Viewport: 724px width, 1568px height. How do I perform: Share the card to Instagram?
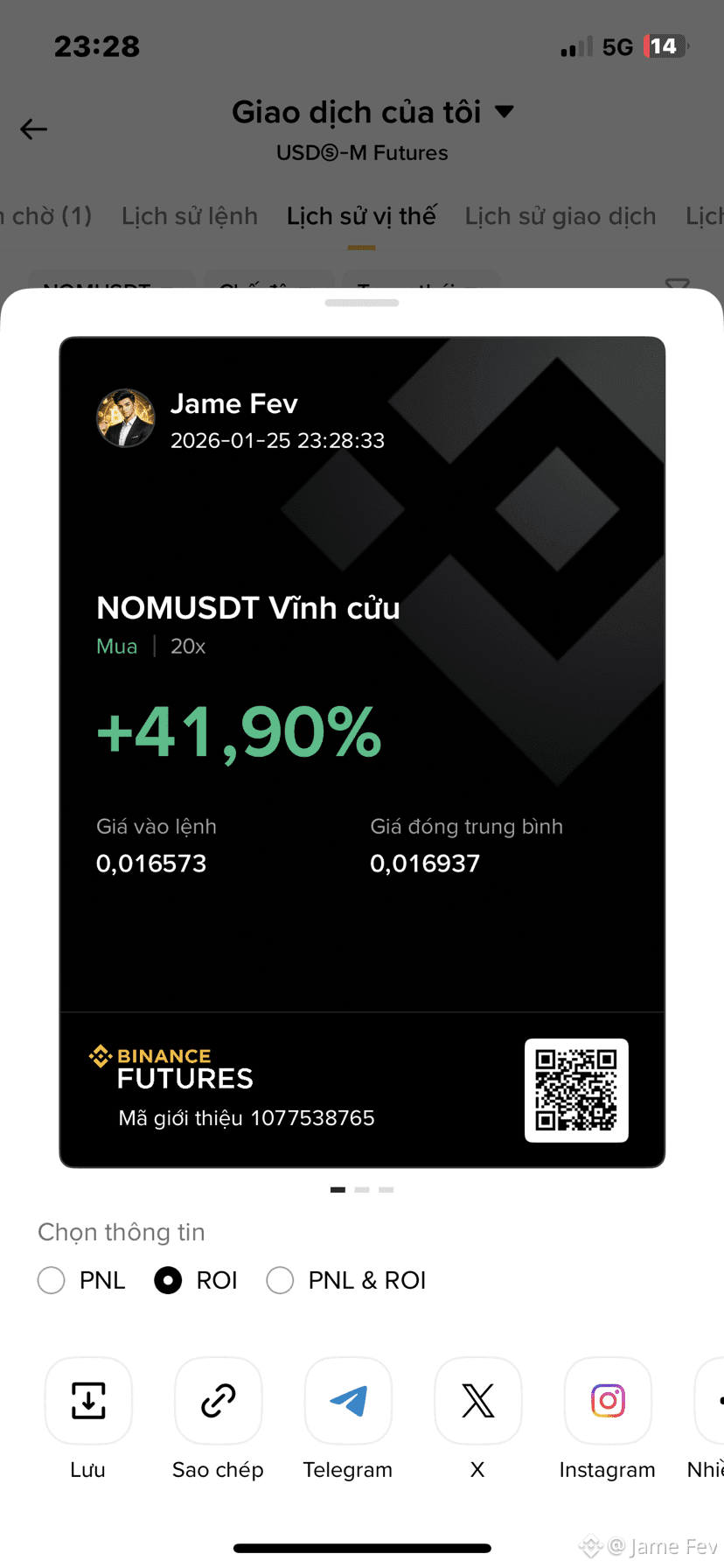tap(608, 1401)
